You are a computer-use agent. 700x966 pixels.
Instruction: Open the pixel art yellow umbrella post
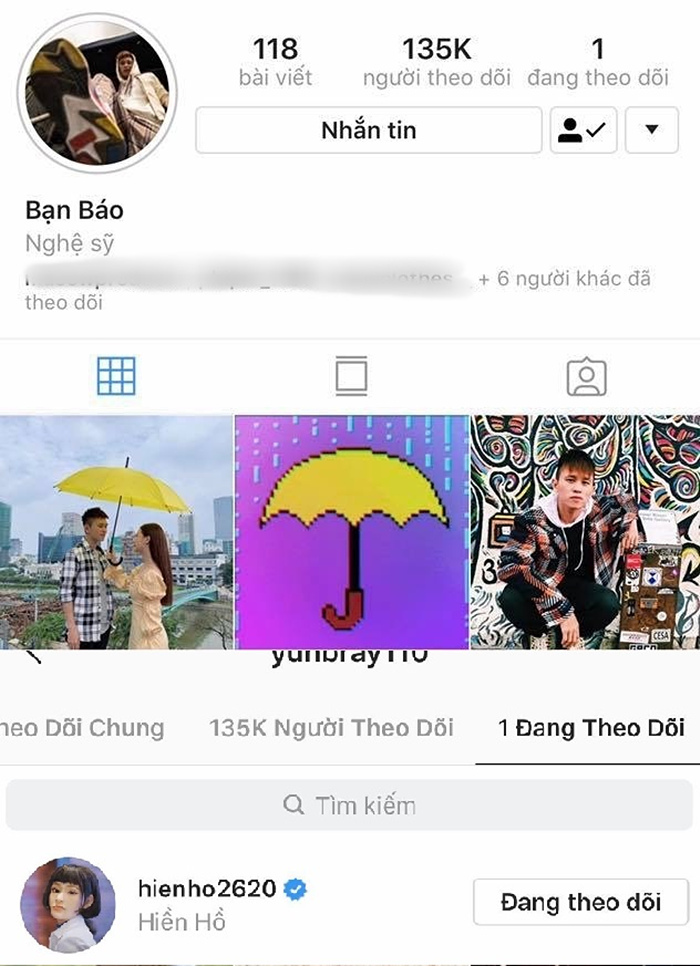(351, 532)
